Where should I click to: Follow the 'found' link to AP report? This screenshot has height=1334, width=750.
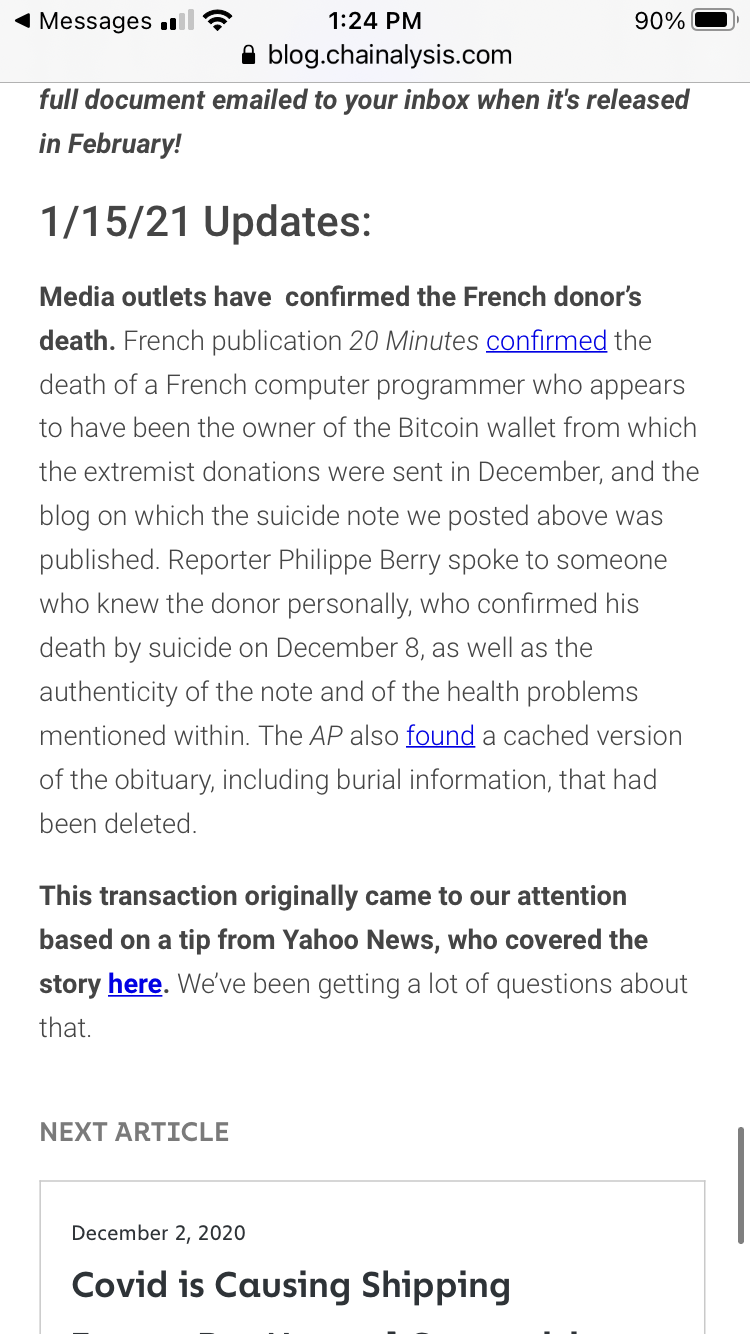[x=440, y=736]
